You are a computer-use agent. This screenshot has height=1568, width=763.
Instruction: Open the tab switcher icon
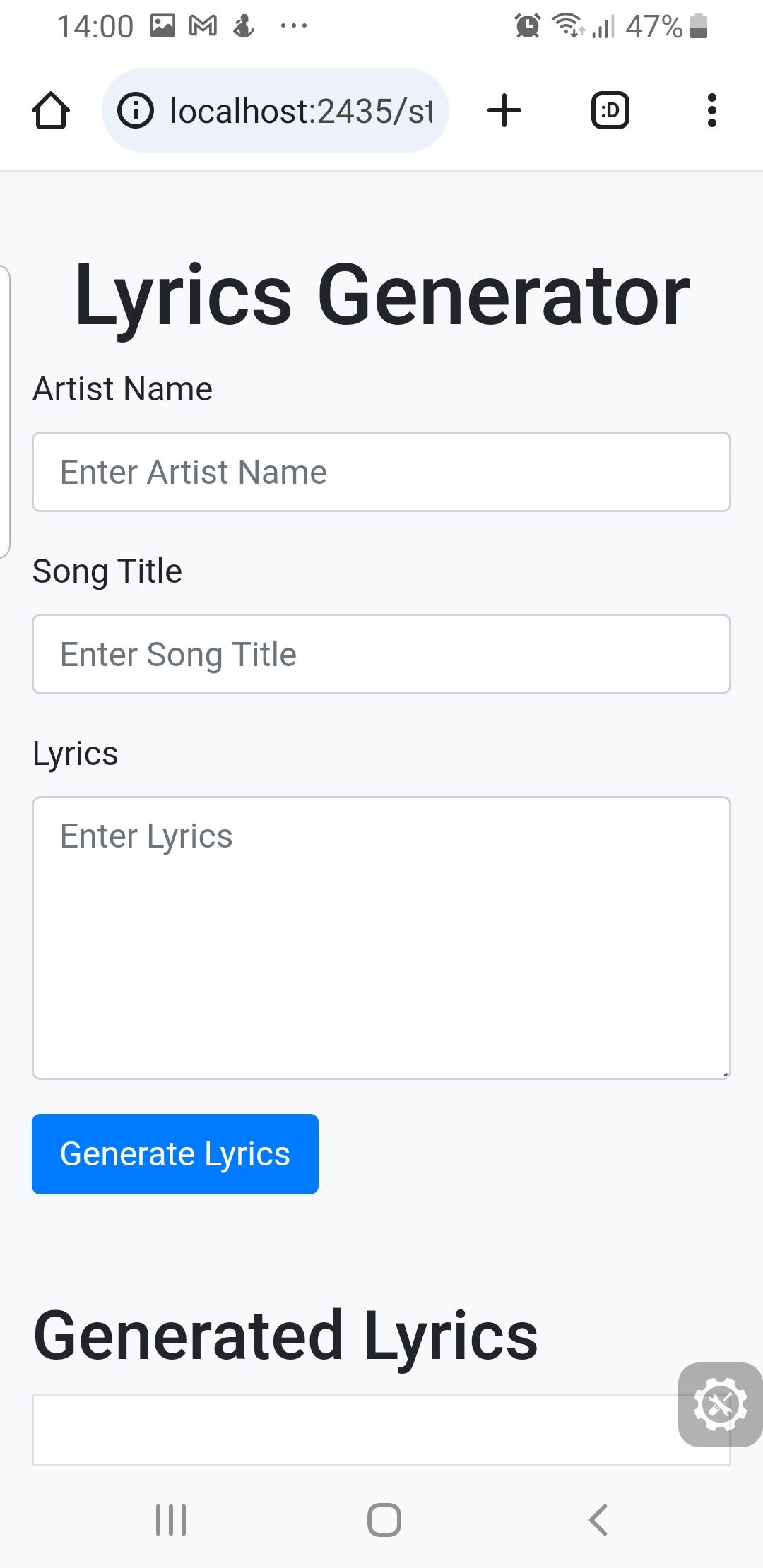610,110
